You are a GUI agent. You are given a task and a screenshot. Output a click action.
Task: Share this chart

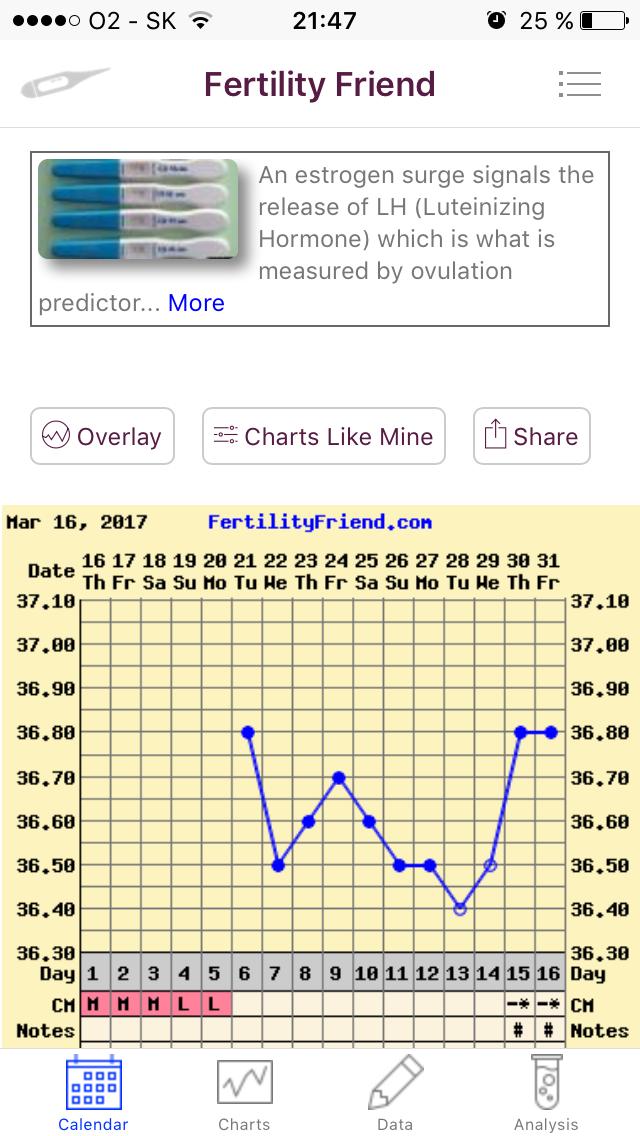(x=531, y=436)
